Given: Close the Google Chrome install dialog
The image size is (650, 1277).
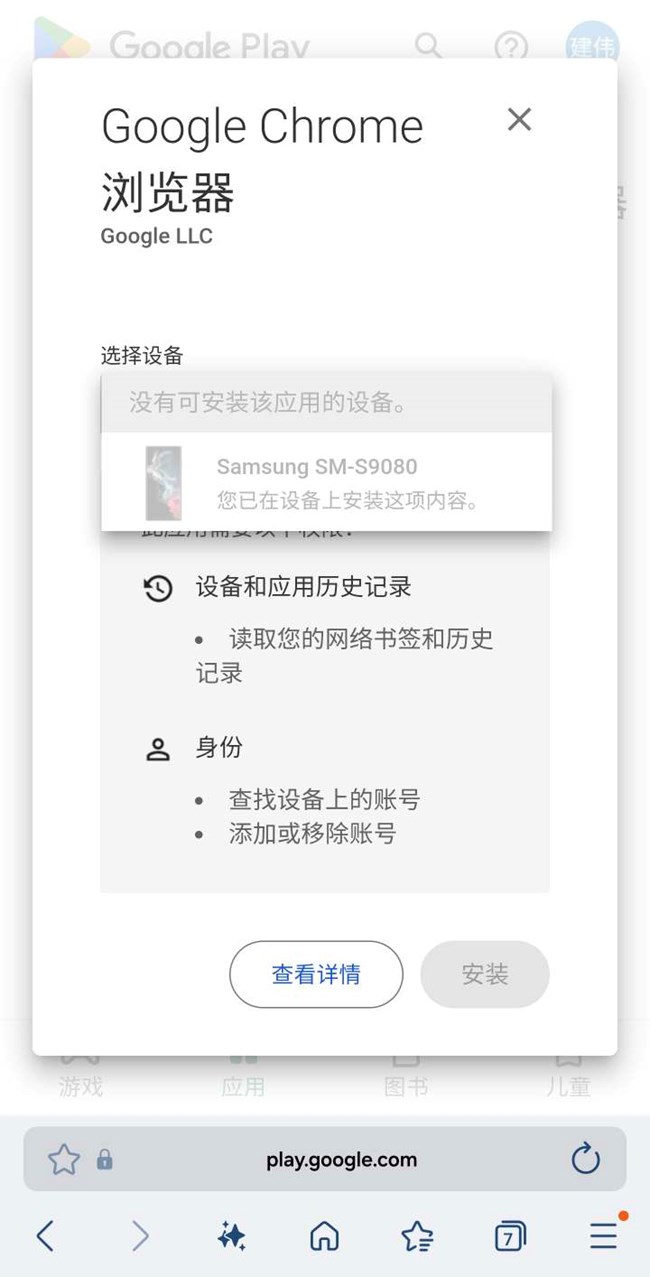Looking at the screenshot, I should 519,120.
